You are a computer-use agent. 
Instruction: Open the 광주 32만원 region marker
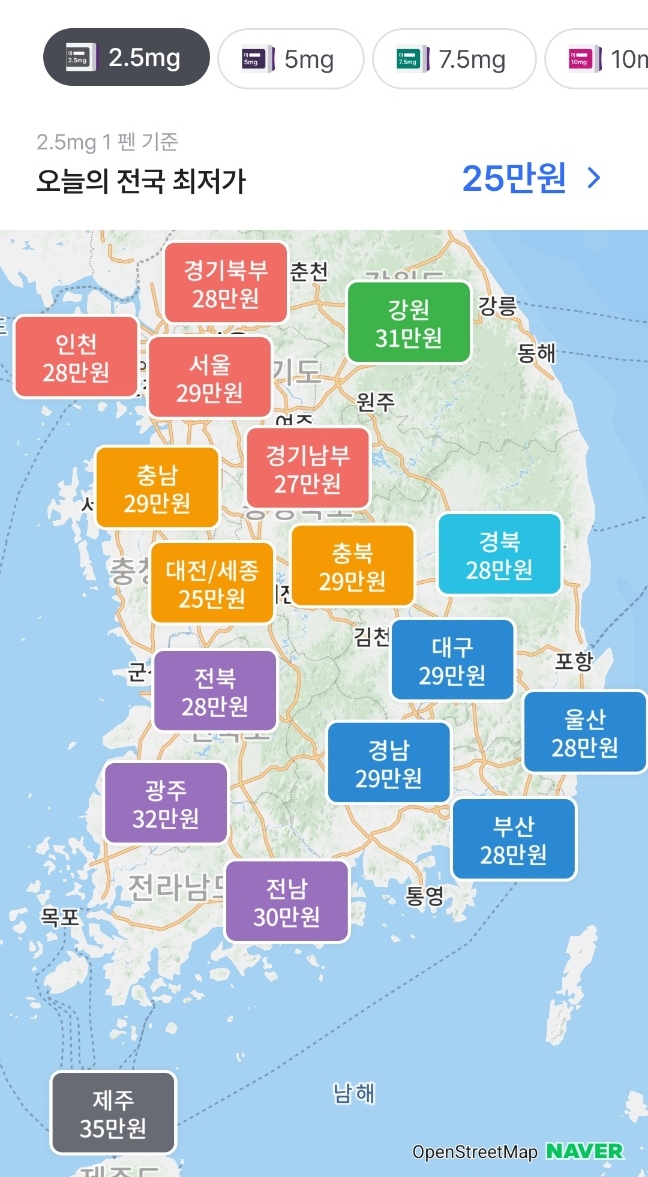point(166,803)
